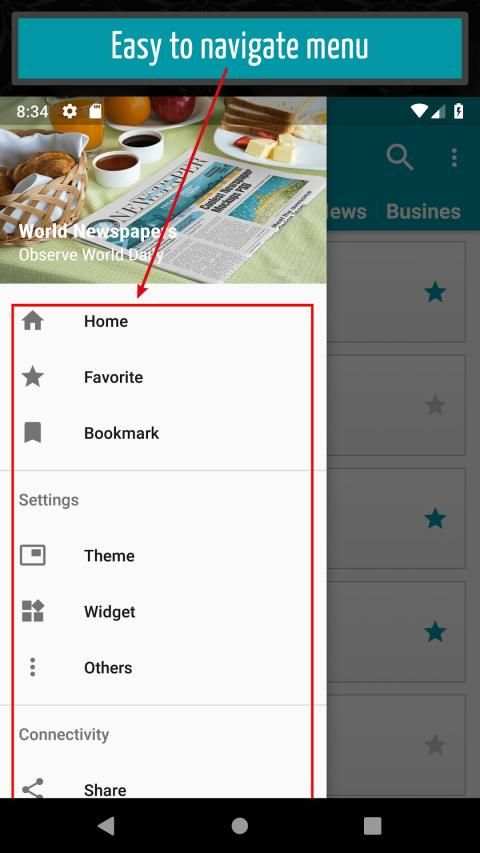Image resolution: width=480 pixels, height=853 pixels.
Task: Go to Home in the drawer
Action: point(163,321)
